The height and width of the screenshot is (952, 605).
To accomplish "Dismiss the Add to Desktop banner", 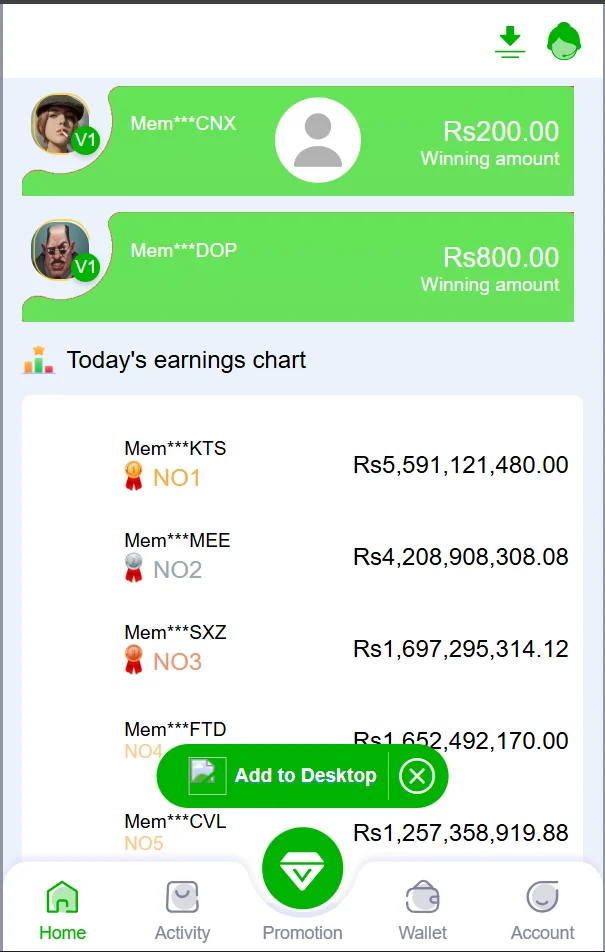I will 417,776.
